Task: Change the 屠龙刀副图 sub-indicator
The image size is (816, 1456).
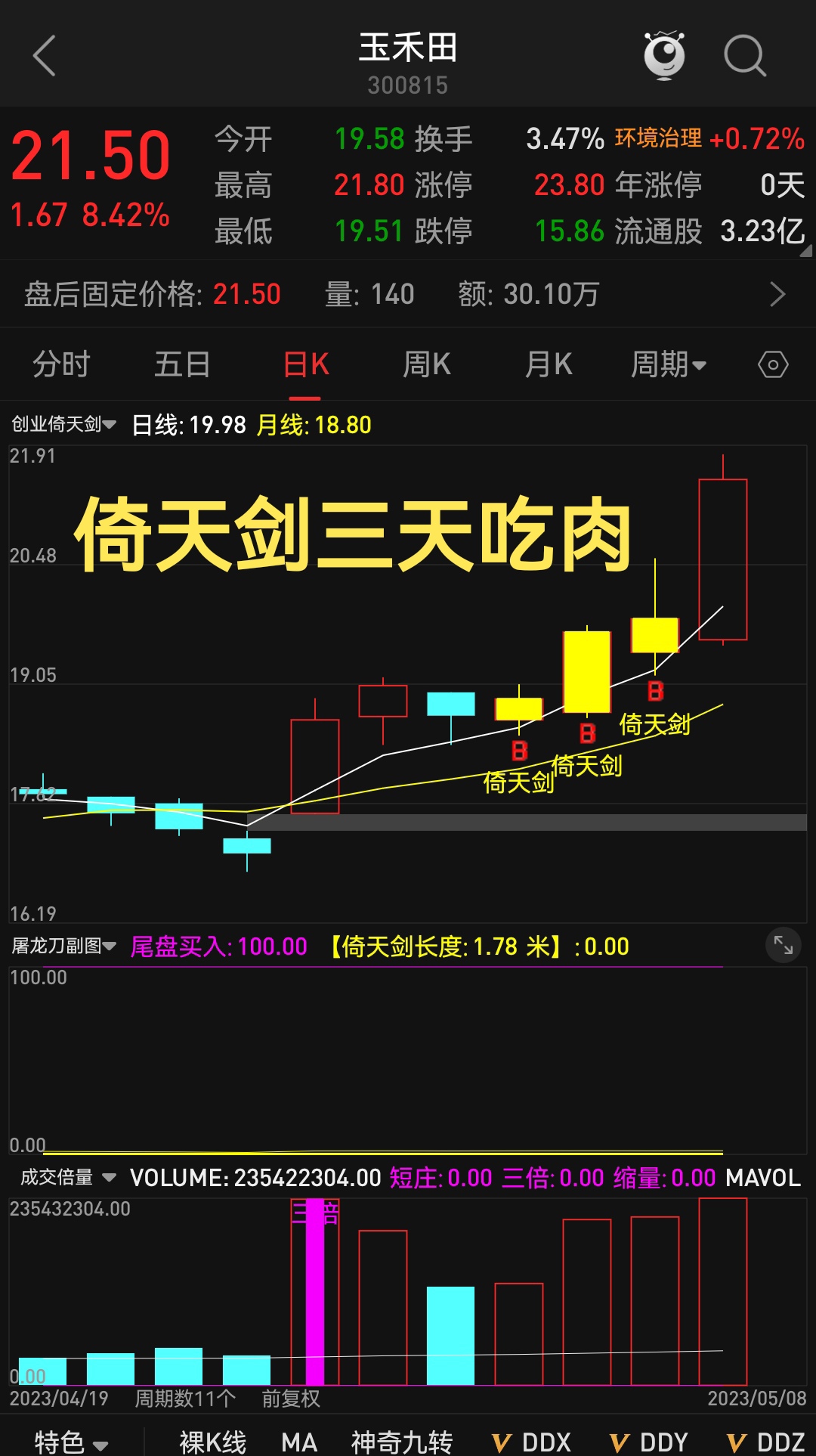Action: coord(63,946)
